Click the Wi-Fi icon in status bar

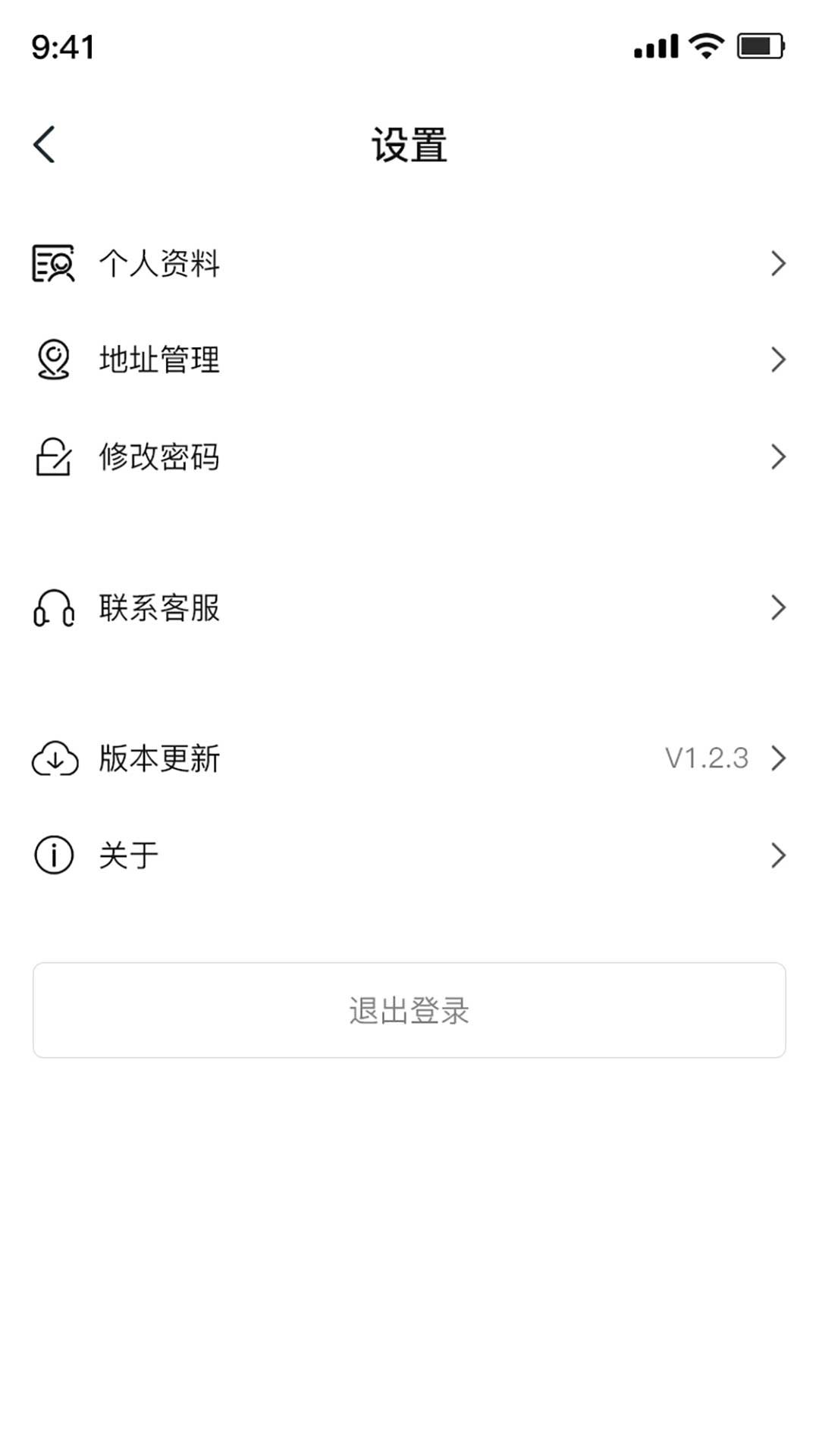point(704,45)
